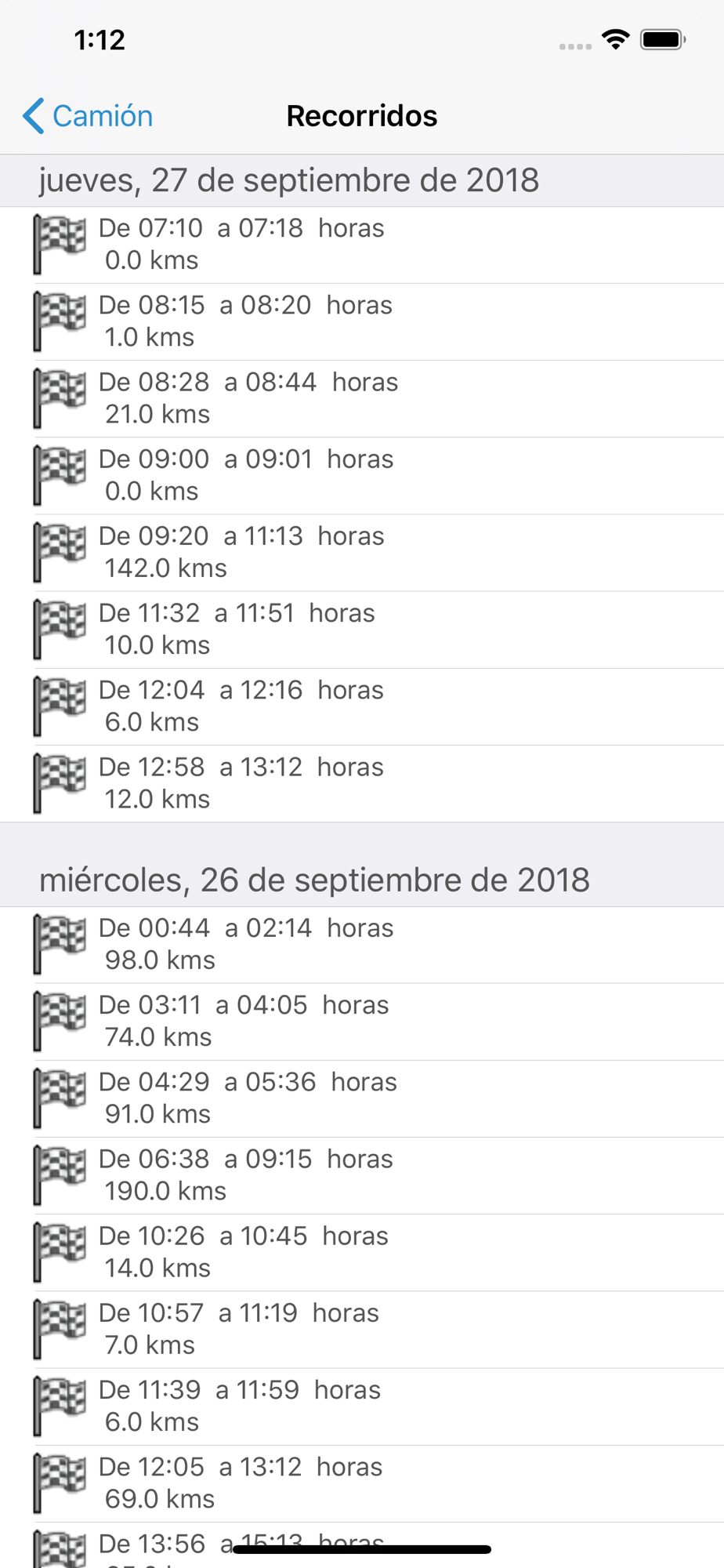
Task: Open the 09:00 to 09:01 trip
Action: 362,476
